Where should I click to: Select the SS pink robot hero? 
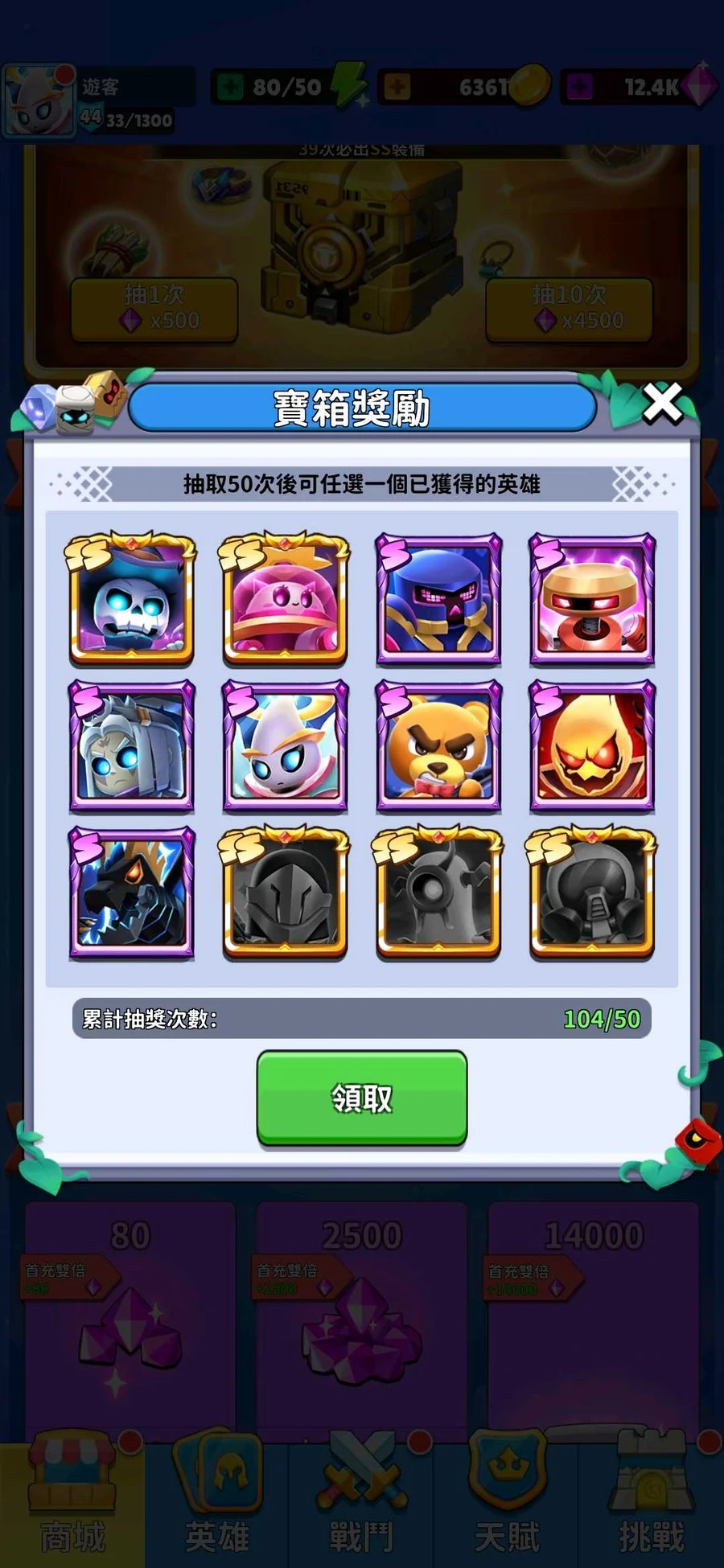(x=285, y=599)
